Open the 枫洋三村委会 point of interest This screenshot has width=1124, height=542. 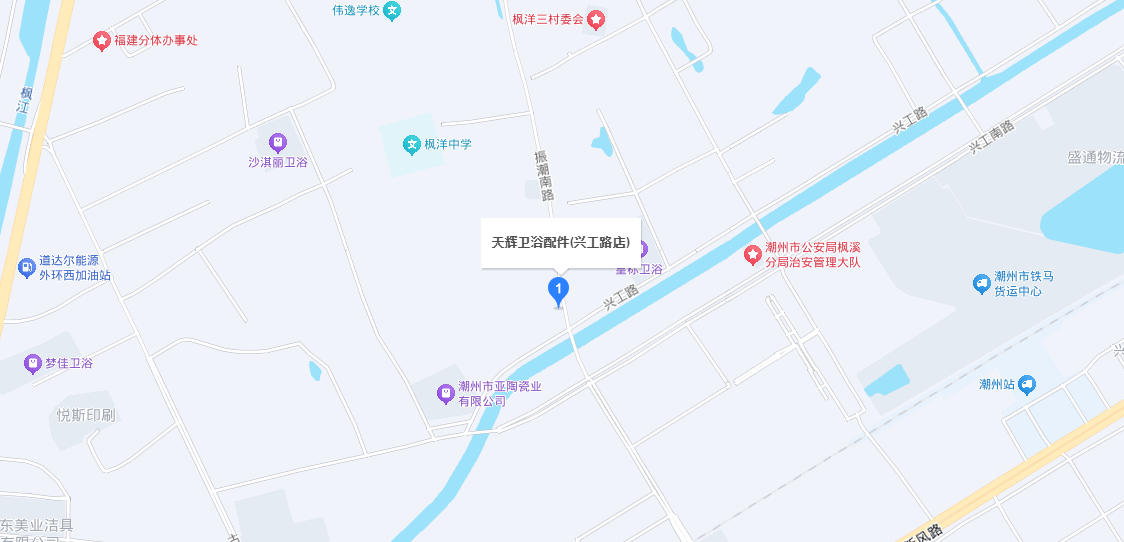tap(596, 19)
